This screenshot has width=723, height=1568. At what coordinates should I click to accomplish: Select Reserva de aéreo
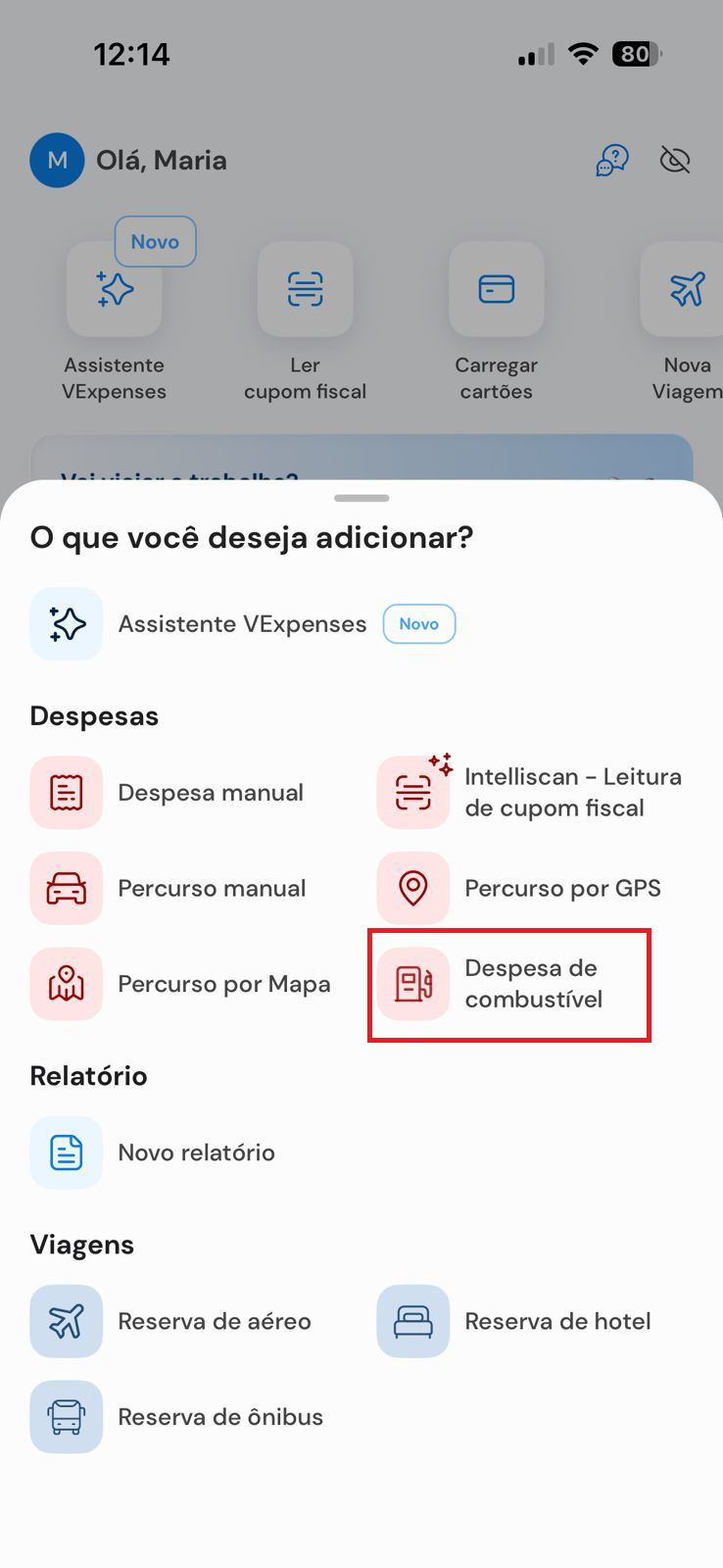pos(171,1321)
